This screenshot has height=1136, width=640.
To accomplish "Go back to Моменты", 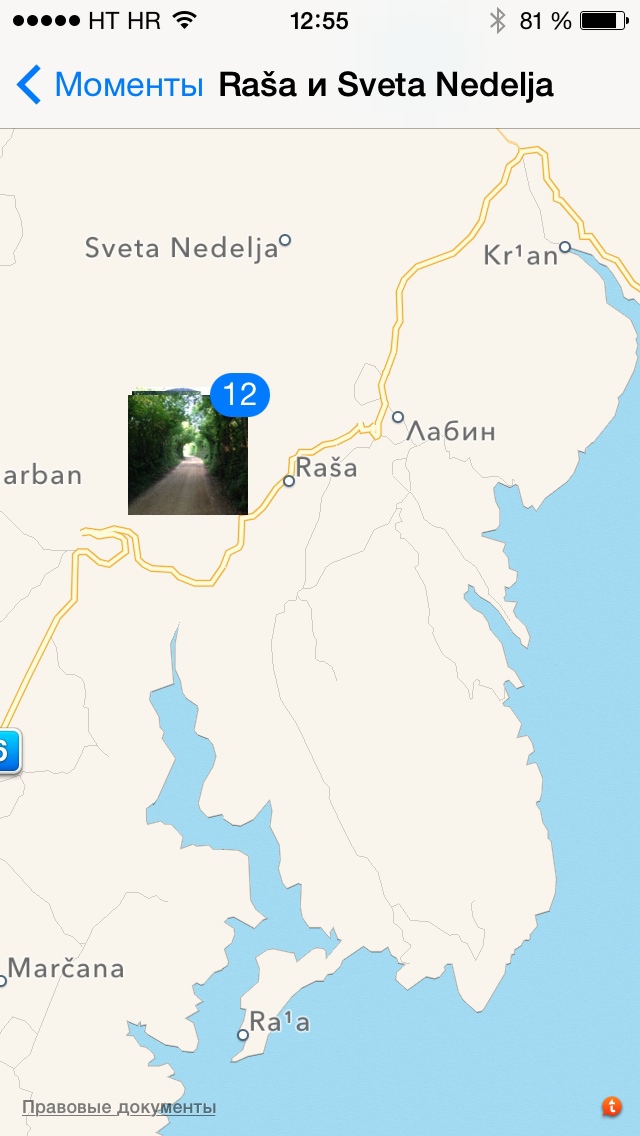I will [110, 85].
